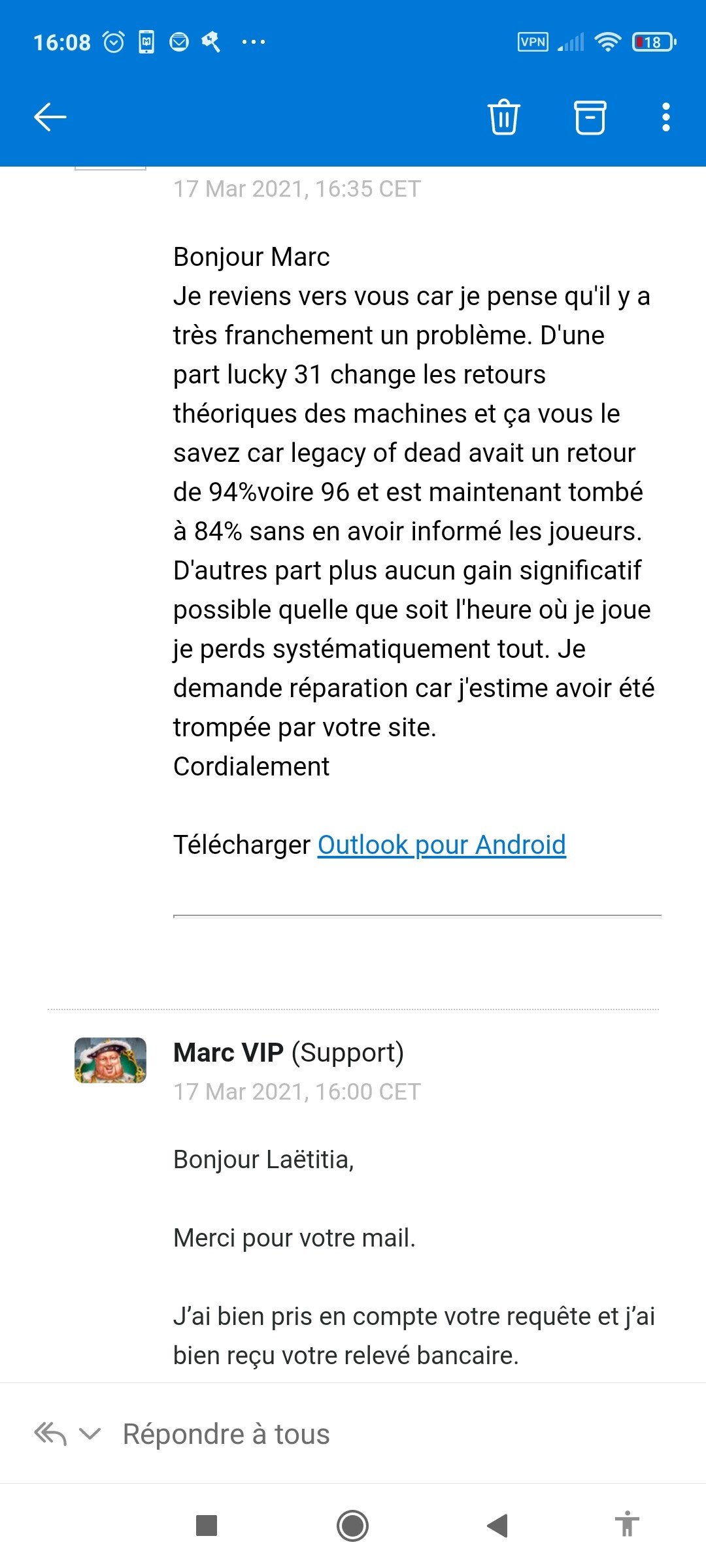Tap the reply-all arrow icon
Image resolution: width=706 pixels, height=1568 pixels.
(x=50, y=1434)
